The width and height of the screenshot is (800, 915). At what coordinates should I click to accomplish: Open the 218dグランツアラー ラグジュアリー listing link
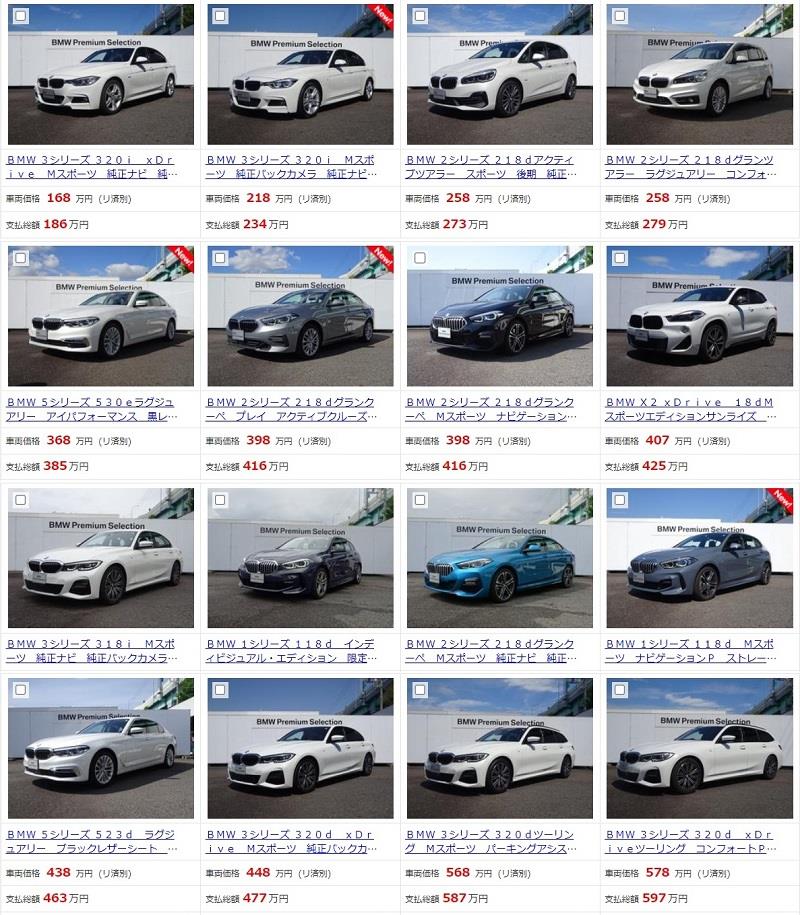691,166
